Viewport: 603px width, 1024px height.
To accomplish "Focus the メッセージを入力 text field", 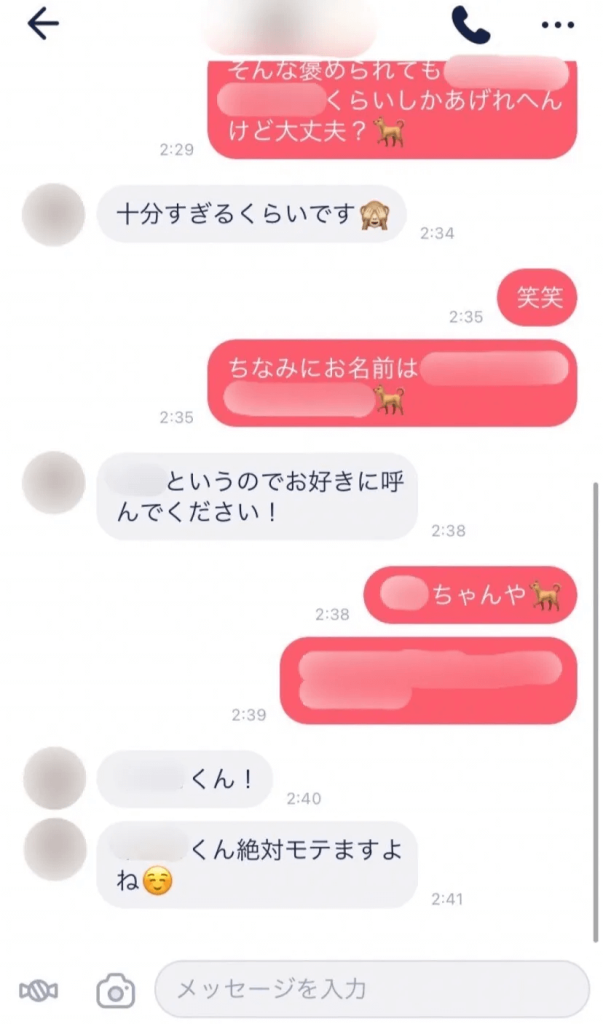I will pyautogui.click(x=371, y=990).
